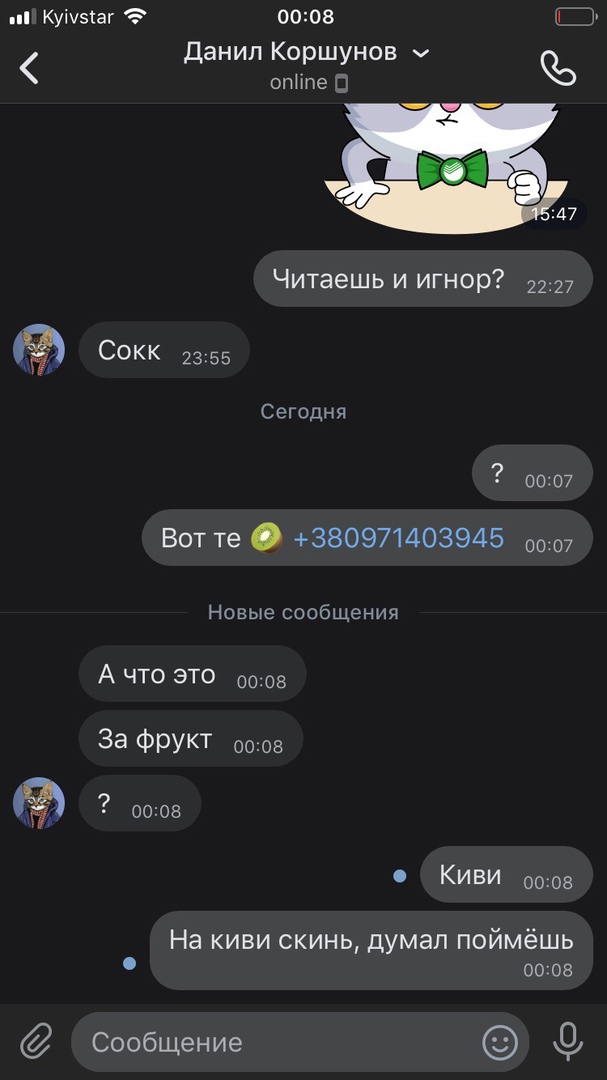
Task: Record a voice message with the microphone
Action: [x=568, y=1042]
